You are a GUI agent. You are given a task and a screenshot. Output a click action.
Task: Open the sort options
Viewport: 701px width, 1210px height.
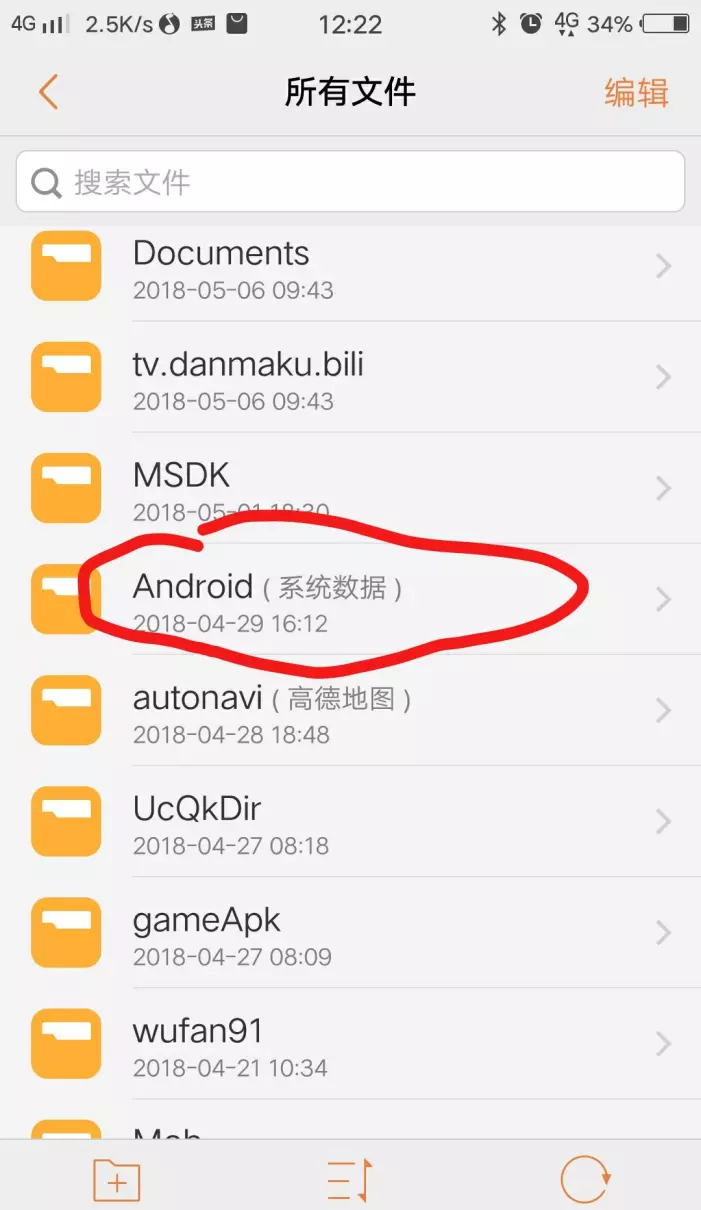350,1180
